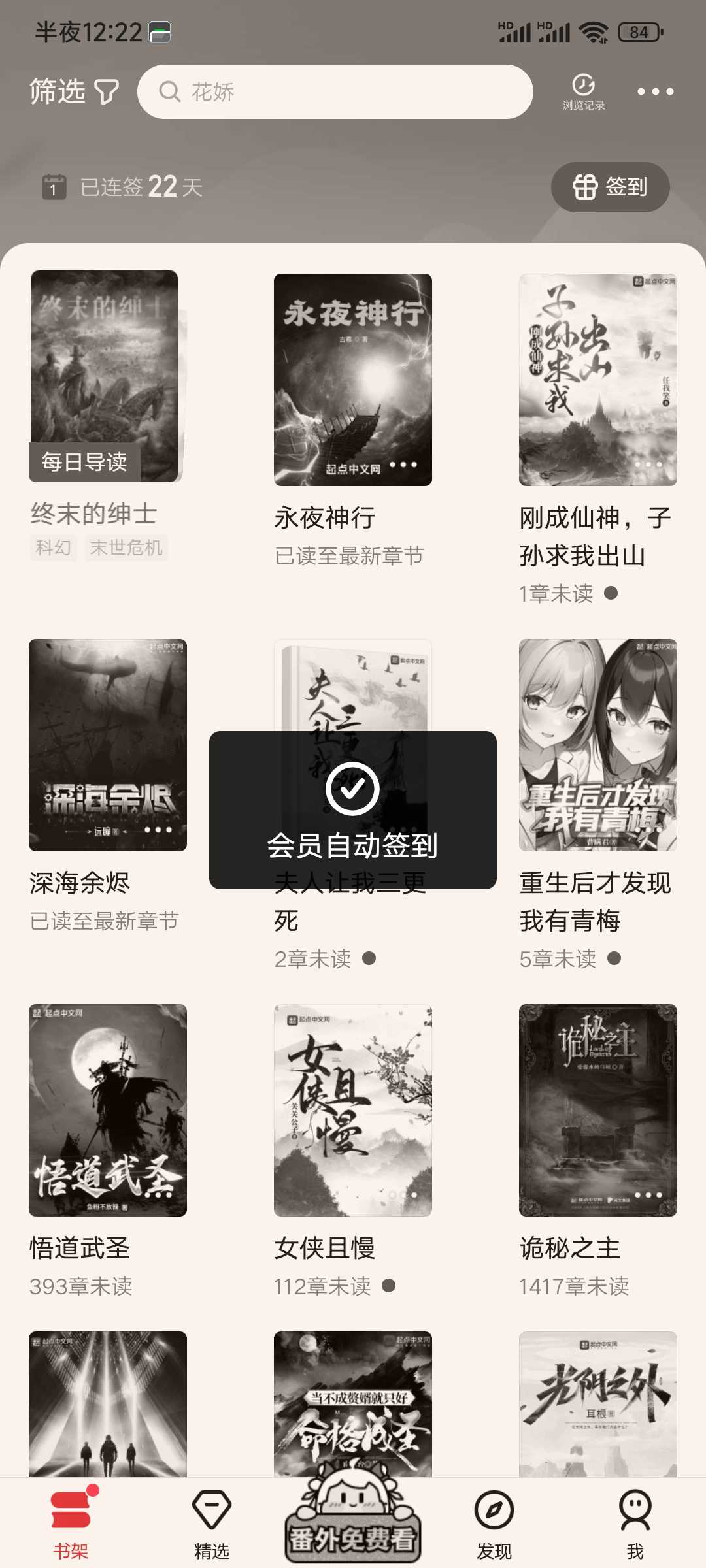Screen dimensions: 706x1568
Task: Open the daily read 终末的绅士
Action: [x=105, y=377]
